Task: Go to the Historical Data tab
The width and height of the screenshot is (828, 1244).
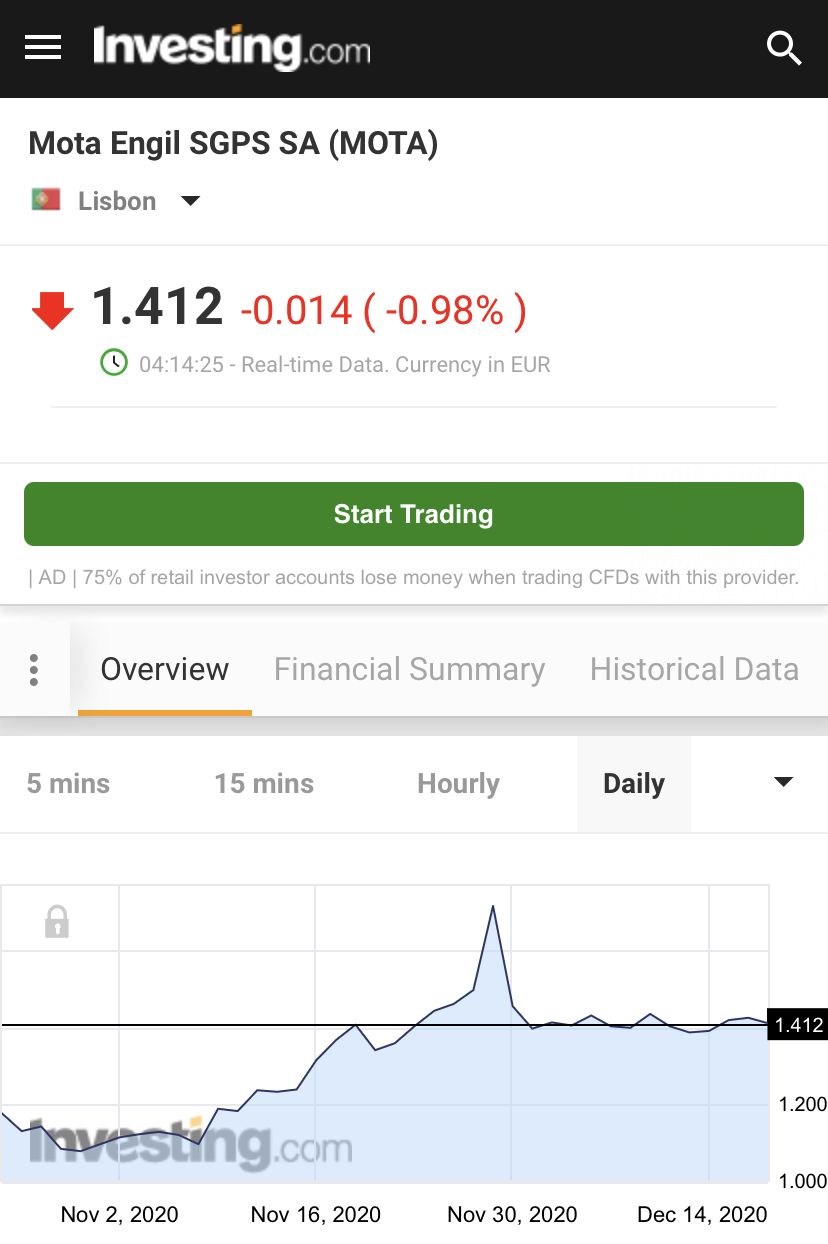Action: [694, 669]
